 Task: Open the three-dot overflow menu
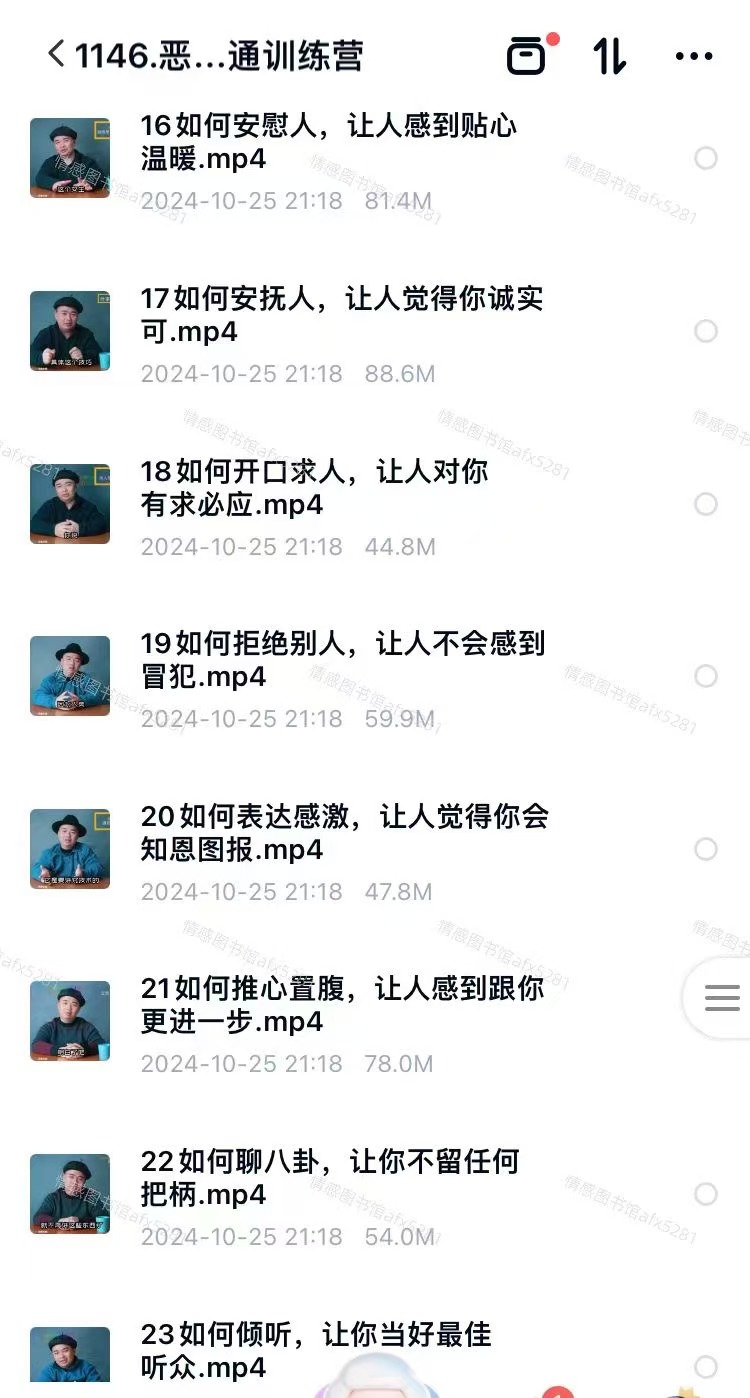(694, 55)
